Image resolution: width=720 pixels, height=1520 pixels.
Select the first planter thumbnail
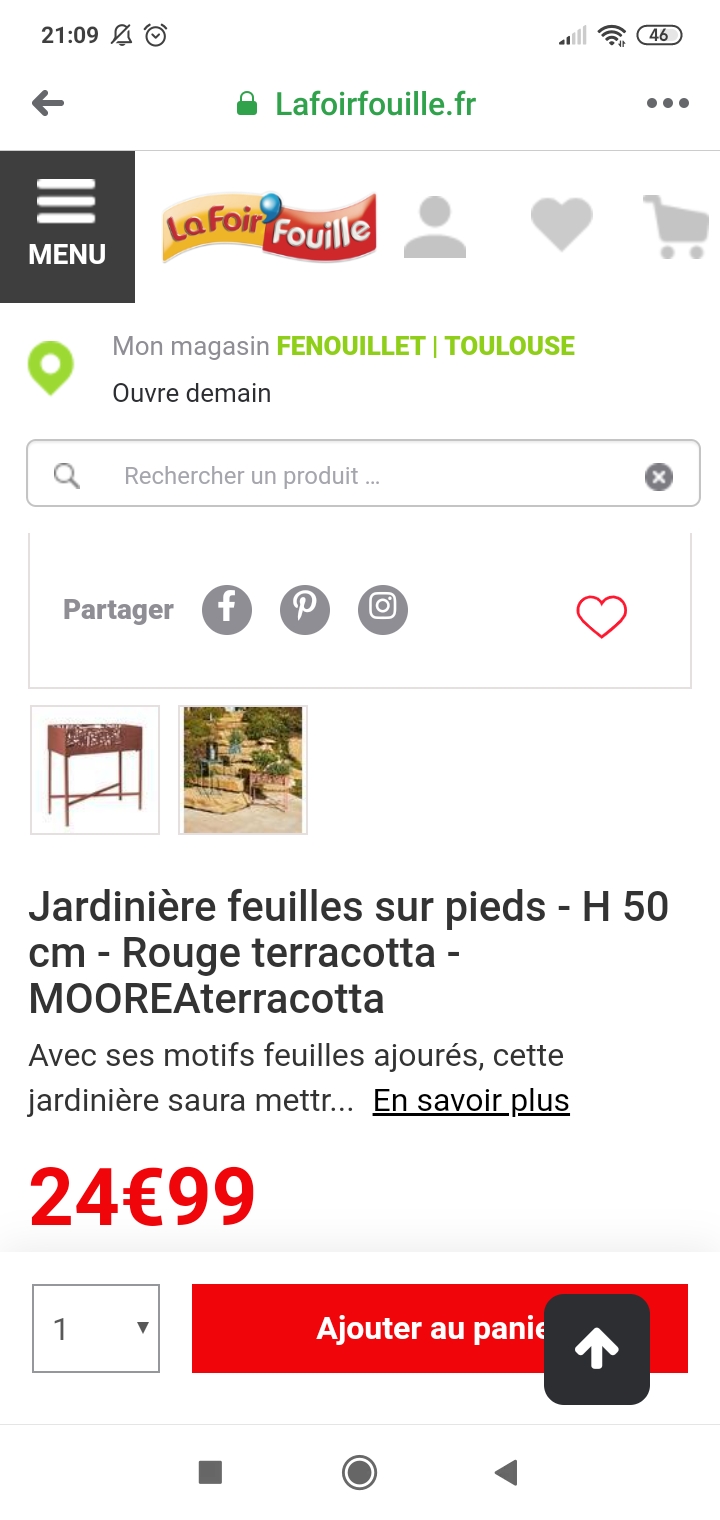tap(95, 770)
